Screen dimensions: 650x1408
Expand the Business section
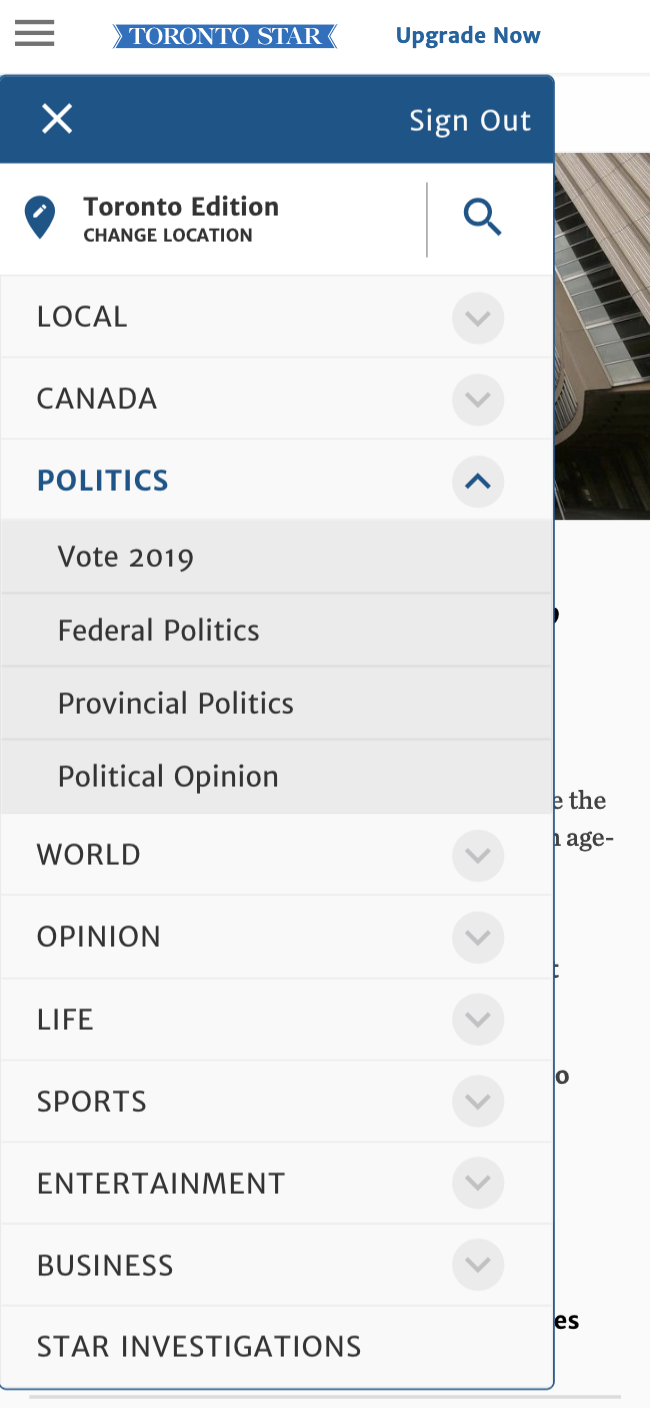(478, 1266)
